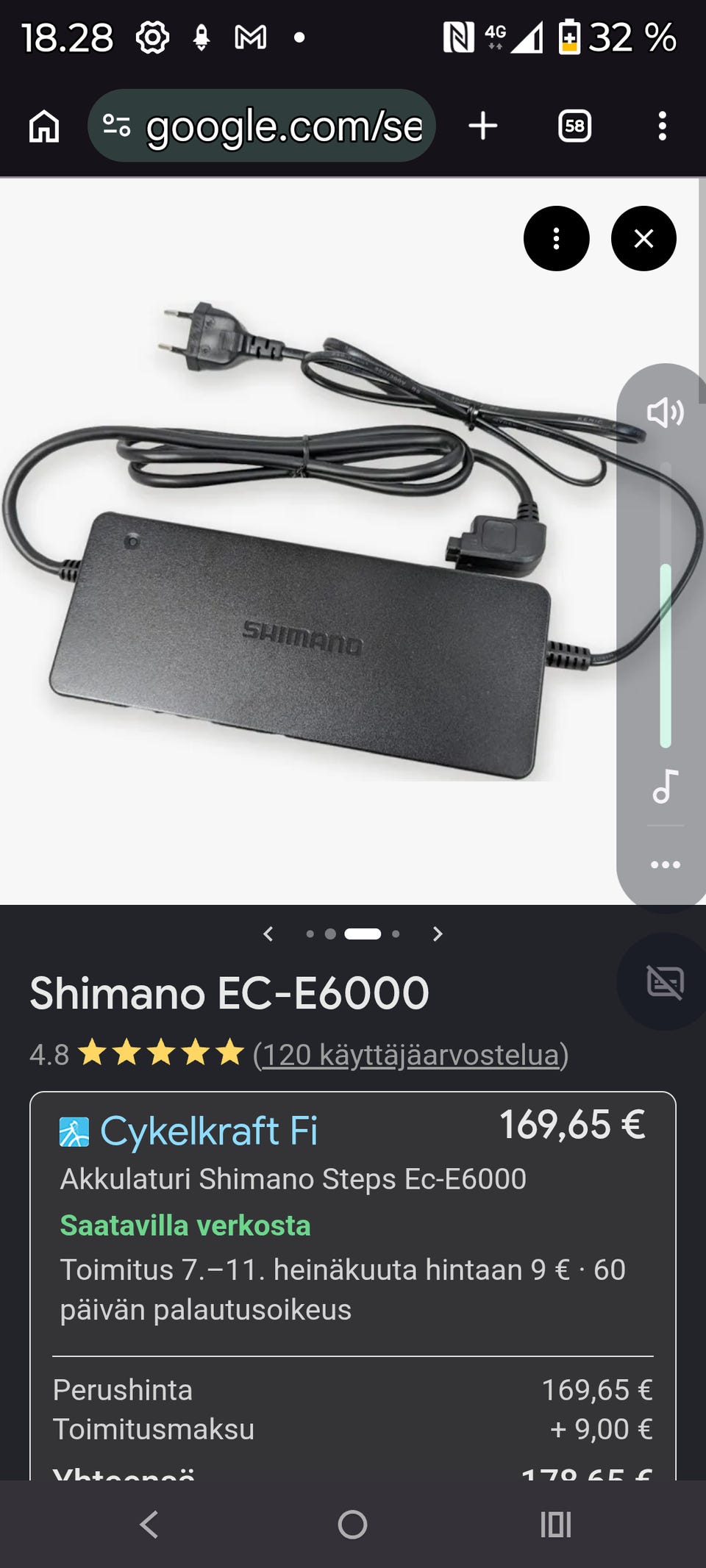Viewport: 706px width, 1568px height.
Task: Open the recent apps overview
Action: (556, 1525)
